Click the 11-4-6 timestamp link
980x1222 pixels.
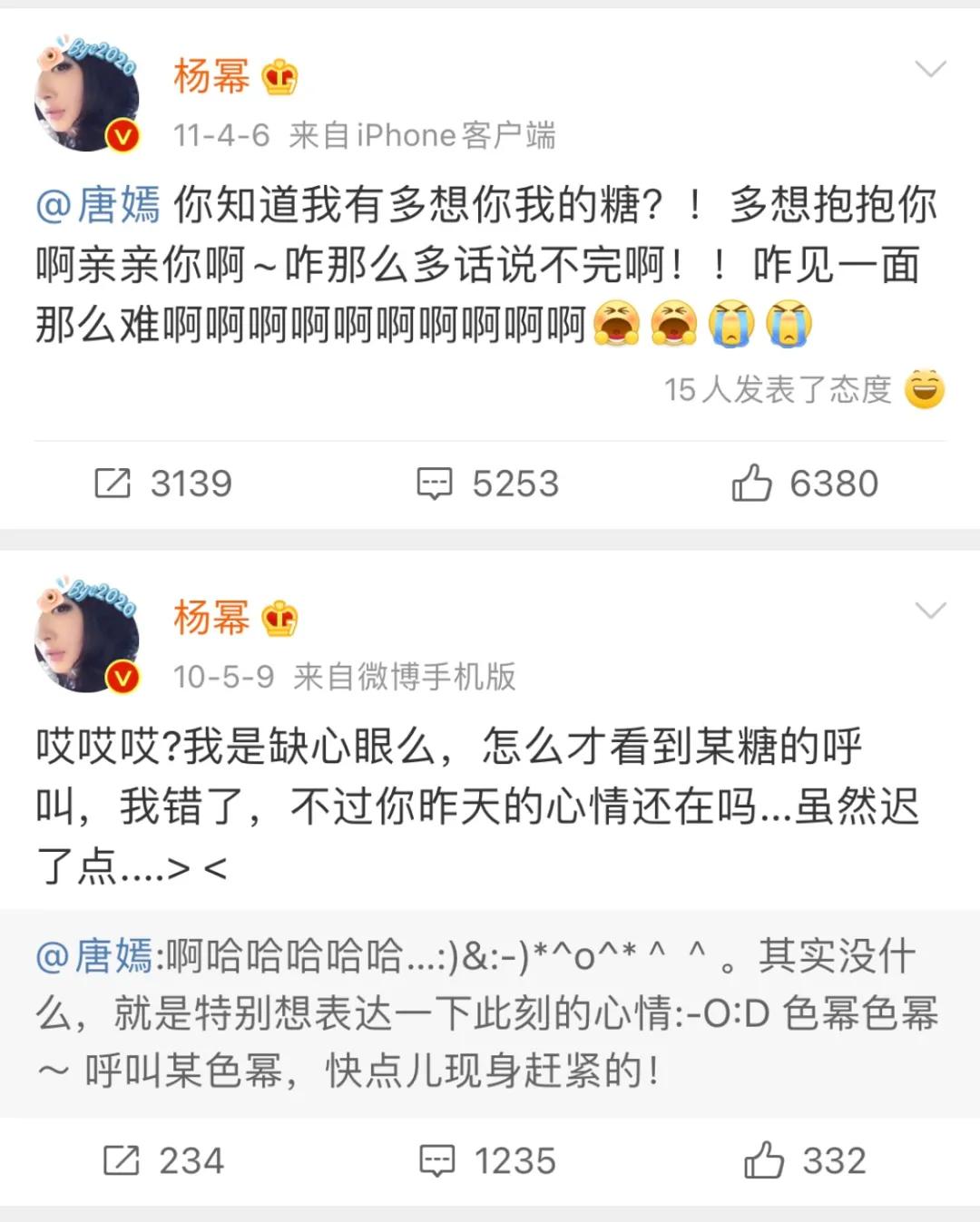[222, 134]
